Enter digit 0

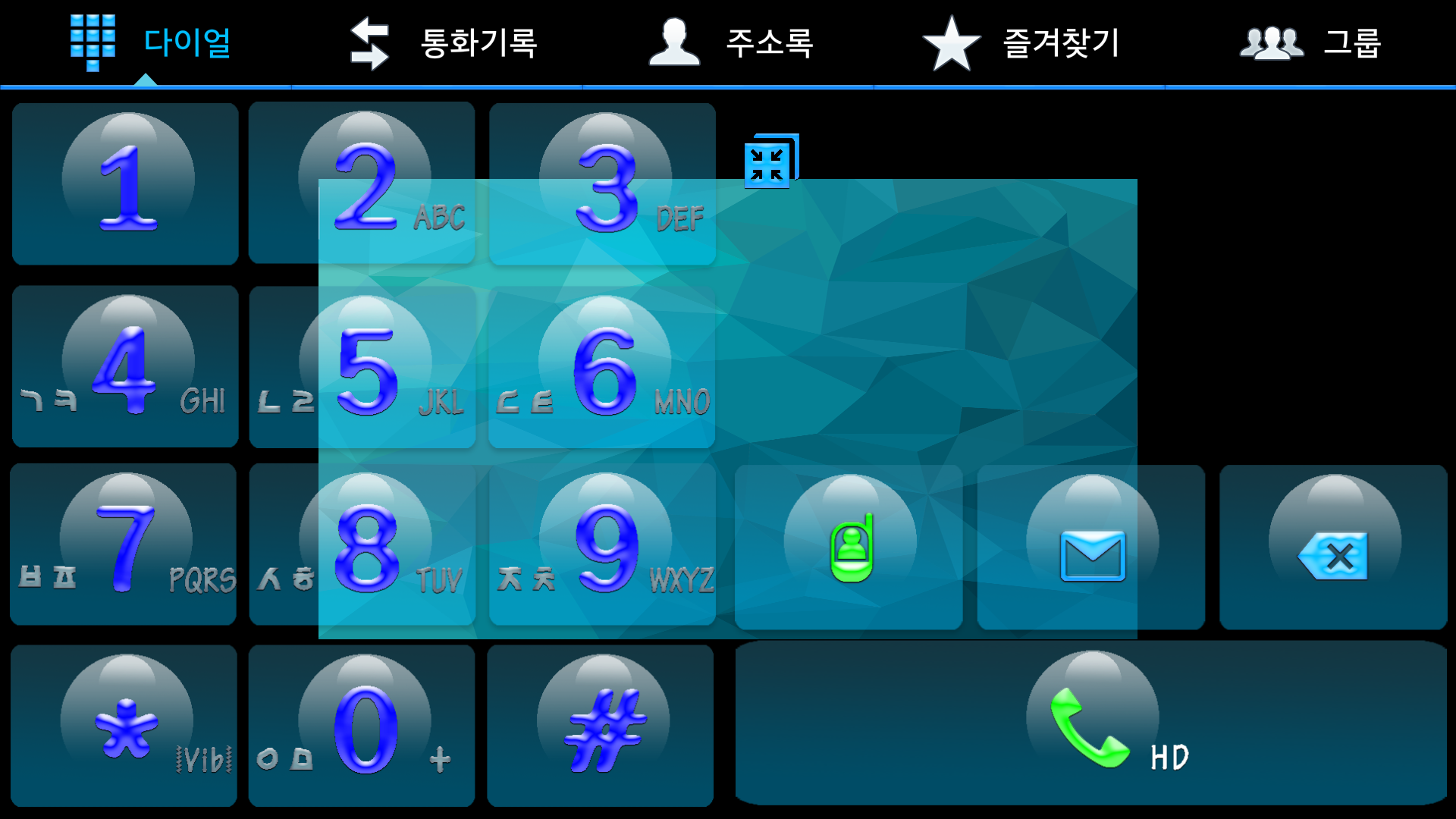(362, 726)
